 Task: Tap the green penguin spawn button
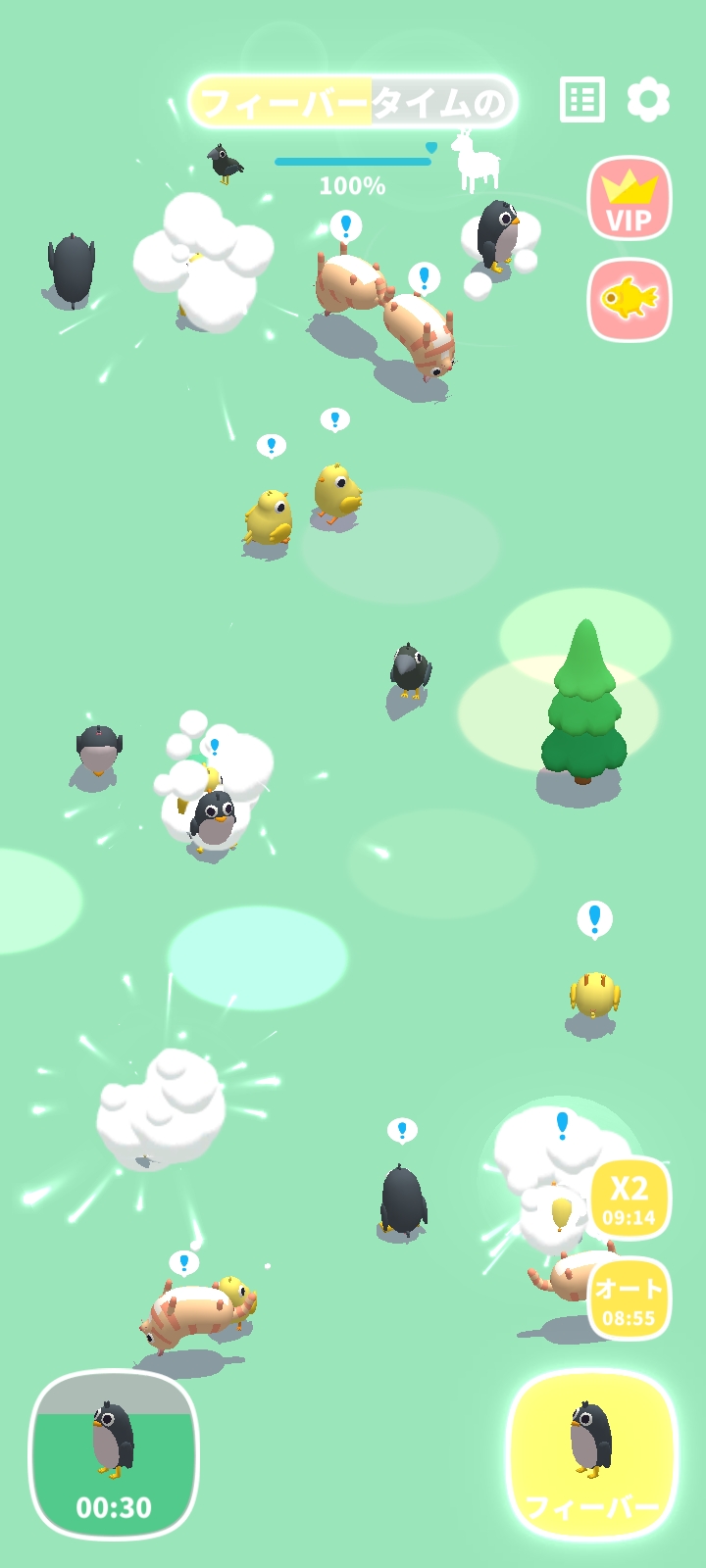tap(114, 1454)
